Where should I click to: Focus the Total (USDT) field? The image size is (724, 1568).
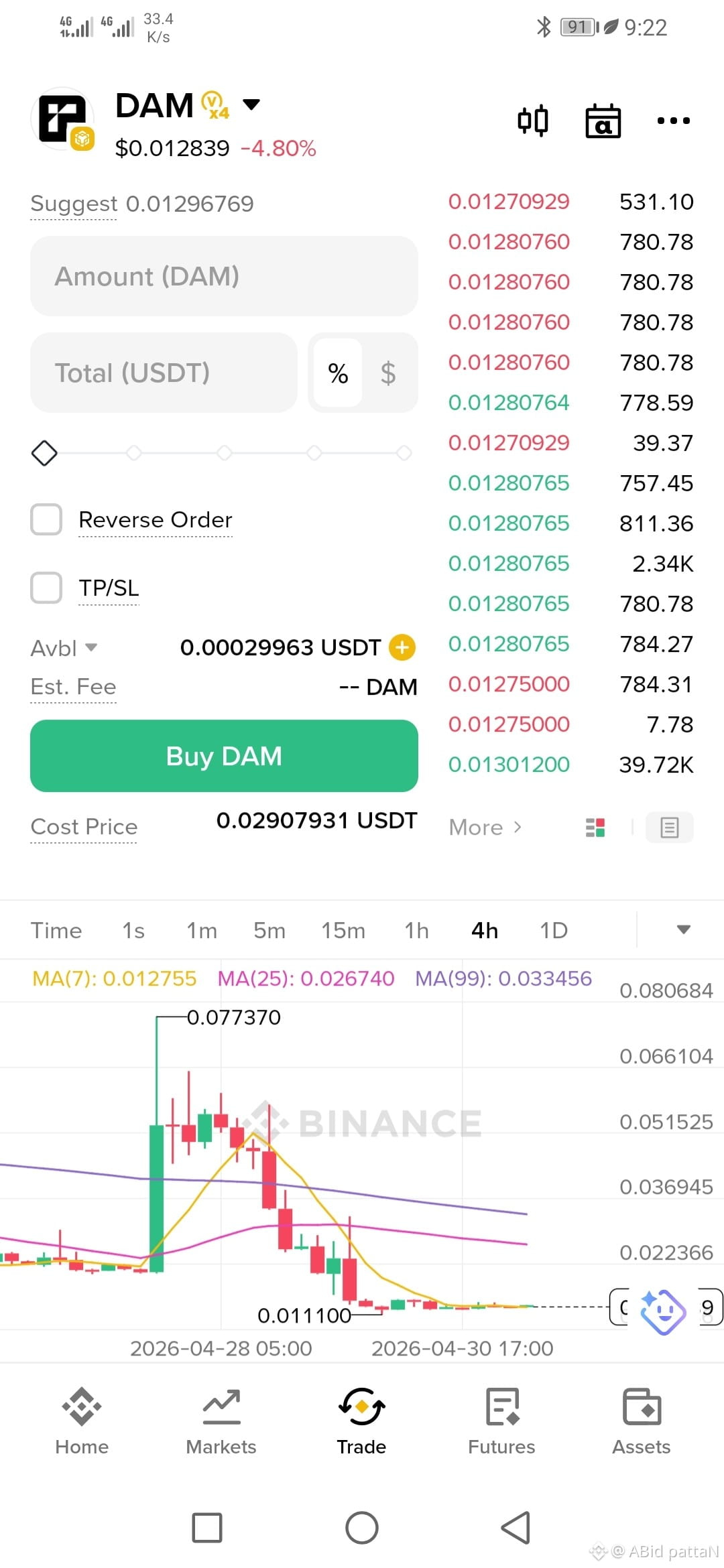pos(164,373)
